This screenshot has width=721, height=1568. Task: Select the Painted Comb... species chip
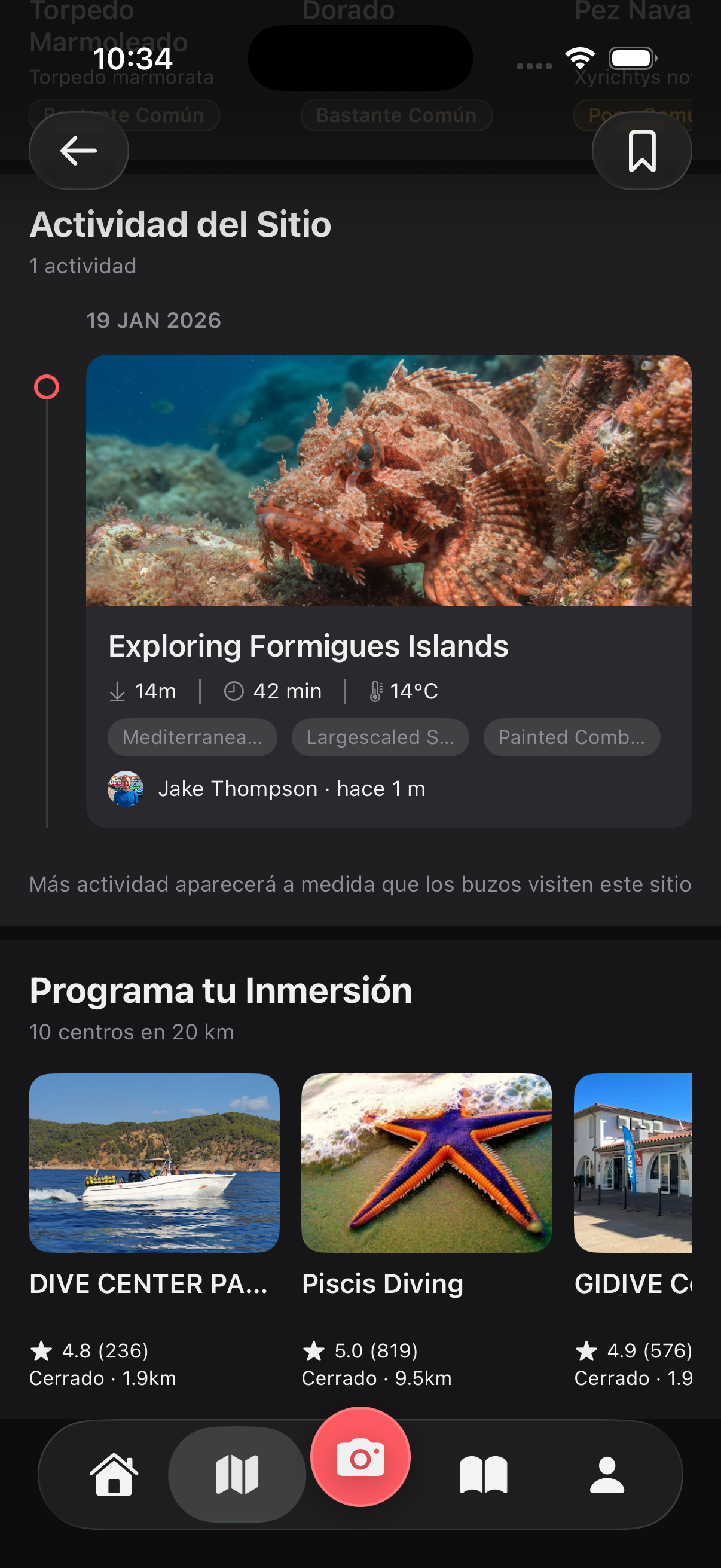click(x=572, y=737)
